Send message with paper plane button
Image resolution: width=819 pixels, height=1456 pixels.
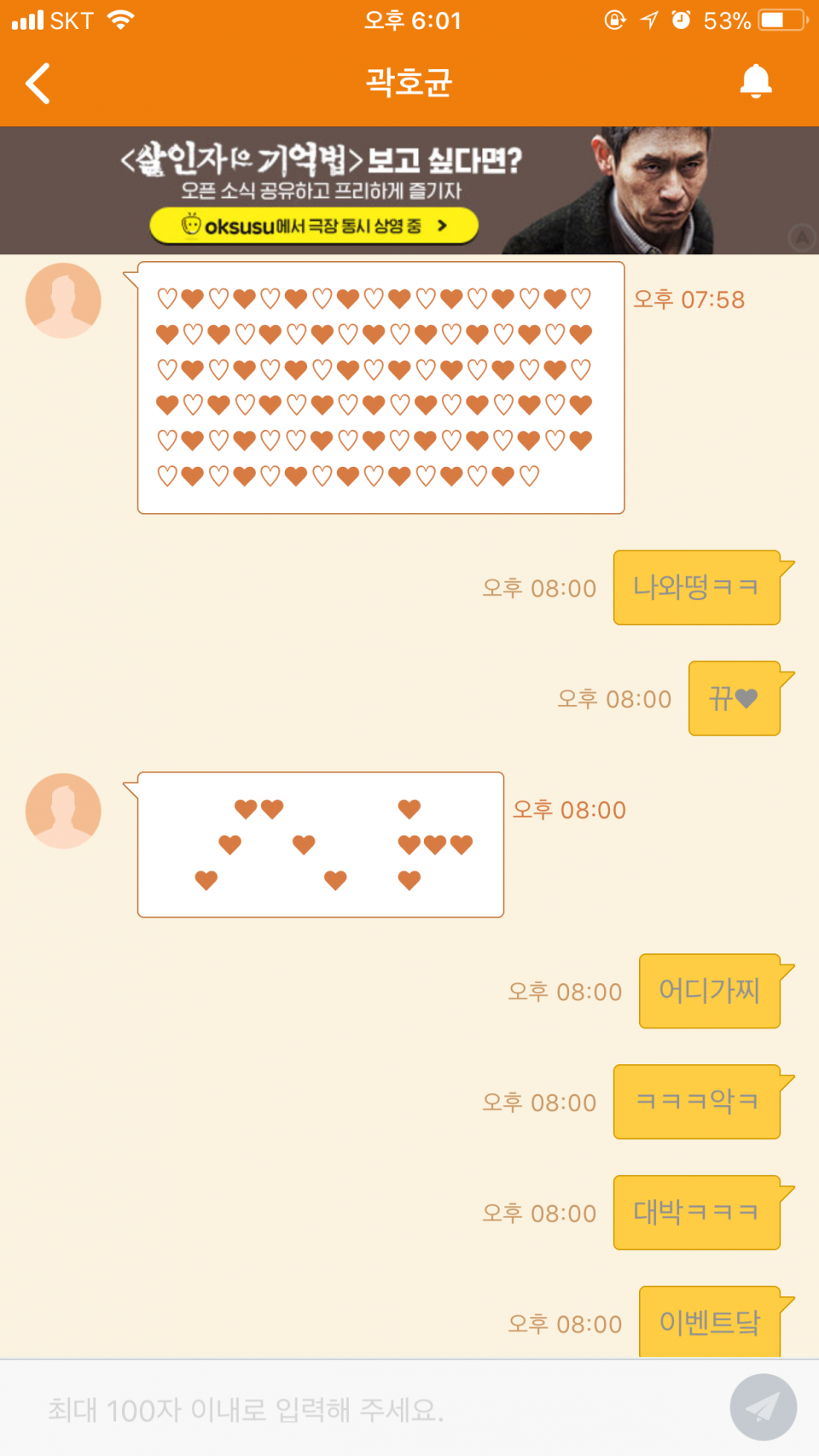coord(763,1407)
